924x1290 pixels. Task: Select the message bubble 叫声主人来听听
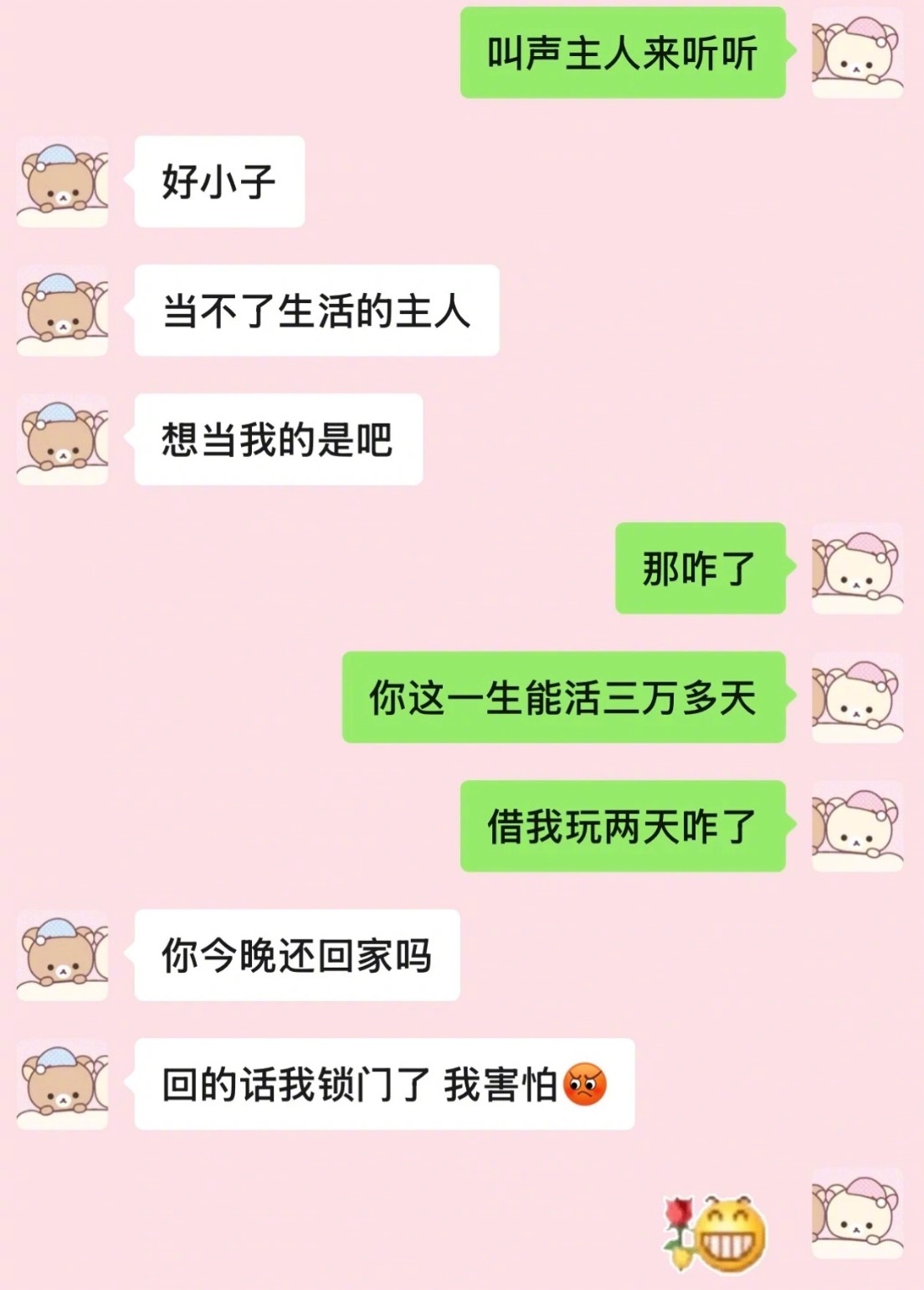pyautogui.click(x=624, y=53)
